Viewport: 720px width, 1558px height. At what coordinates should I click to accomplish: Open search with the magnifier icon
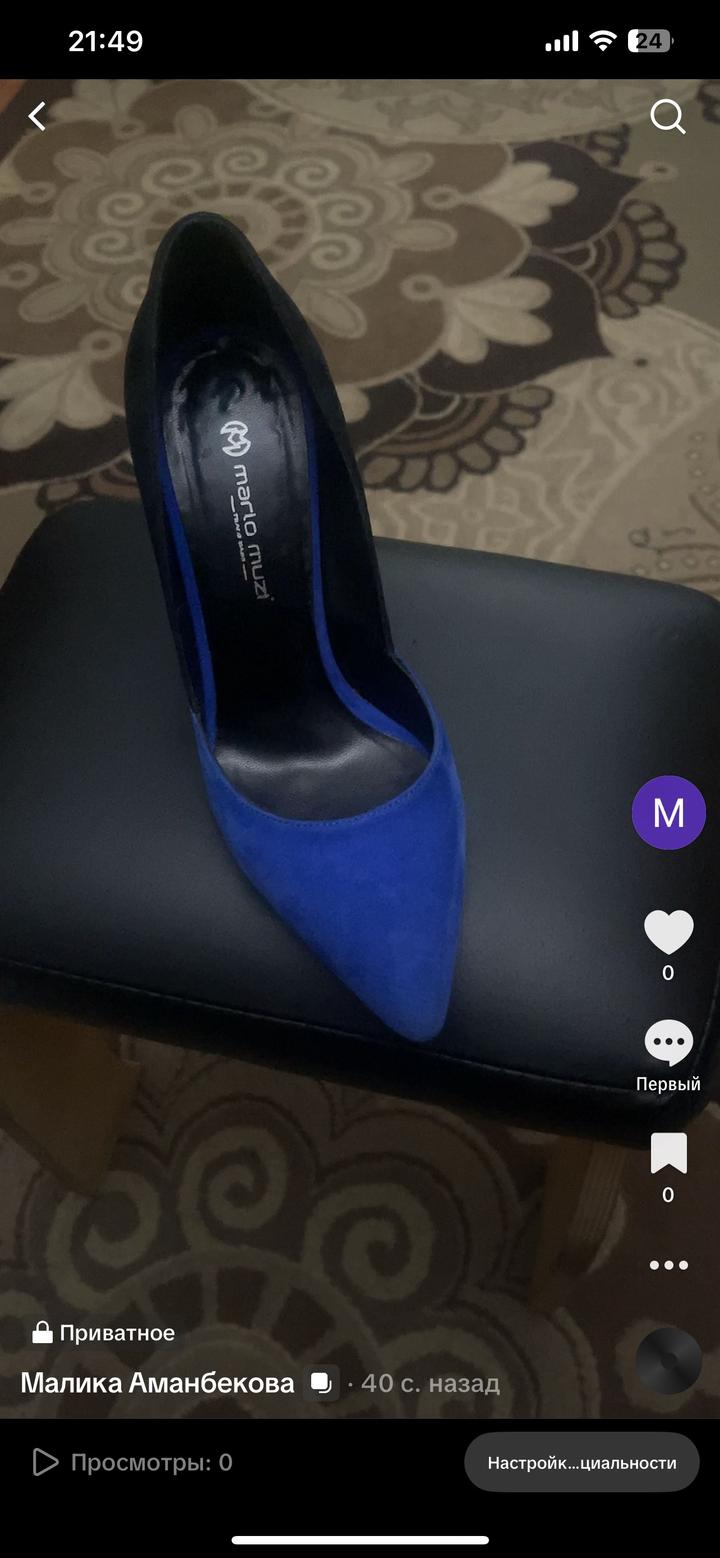tap(668, 117)
